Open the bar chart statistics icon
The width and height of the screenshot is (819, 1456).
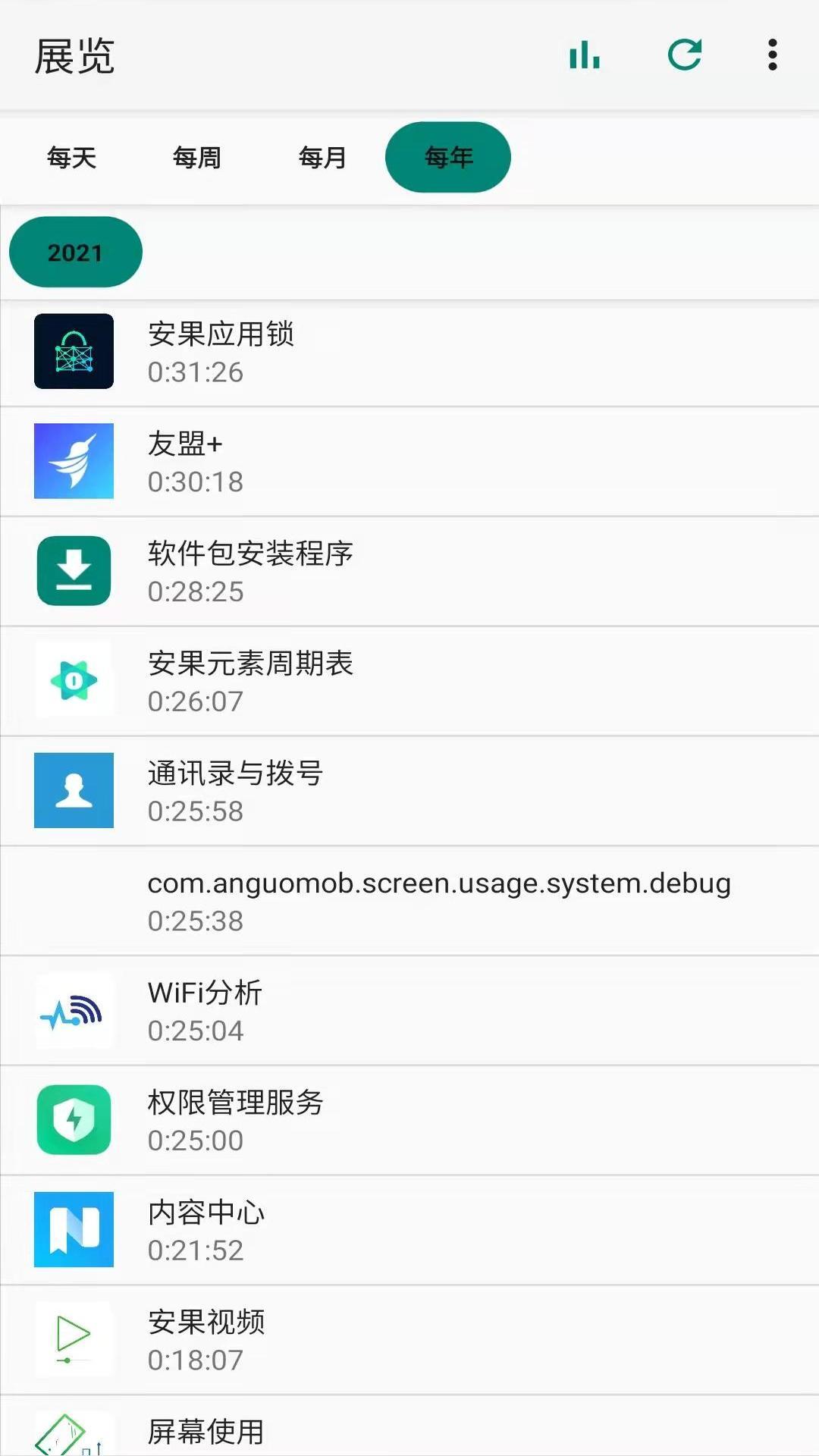585,55
